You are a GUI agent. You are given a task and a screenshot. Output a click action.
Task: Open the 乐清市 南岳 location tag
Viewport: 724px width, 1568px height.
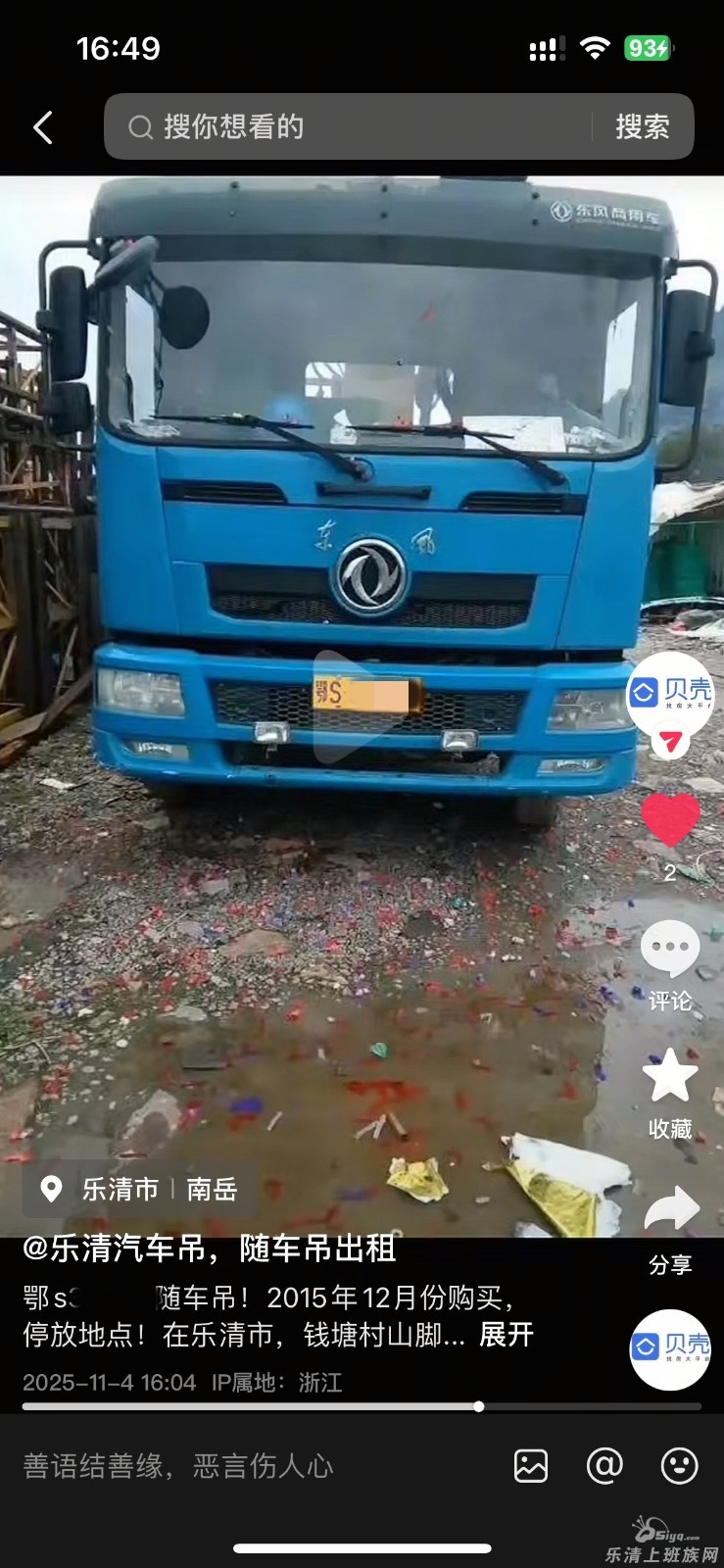(140, 1190)
